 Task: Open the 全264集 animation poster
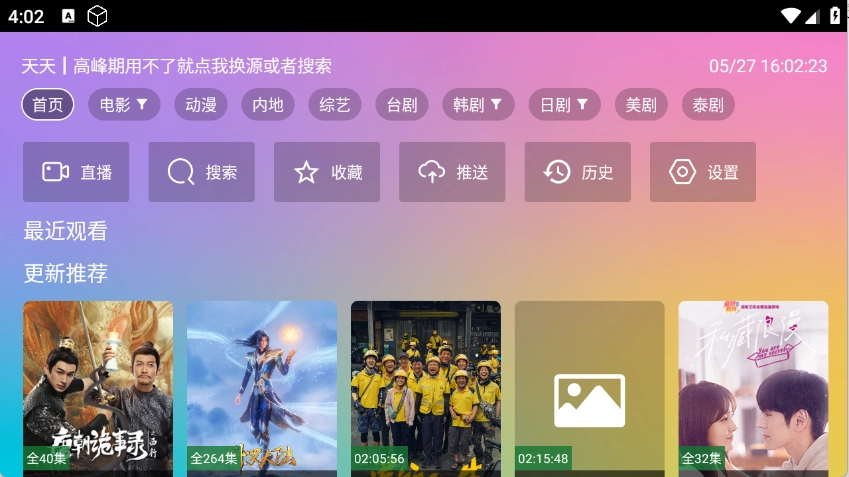[x=262, y=385]
